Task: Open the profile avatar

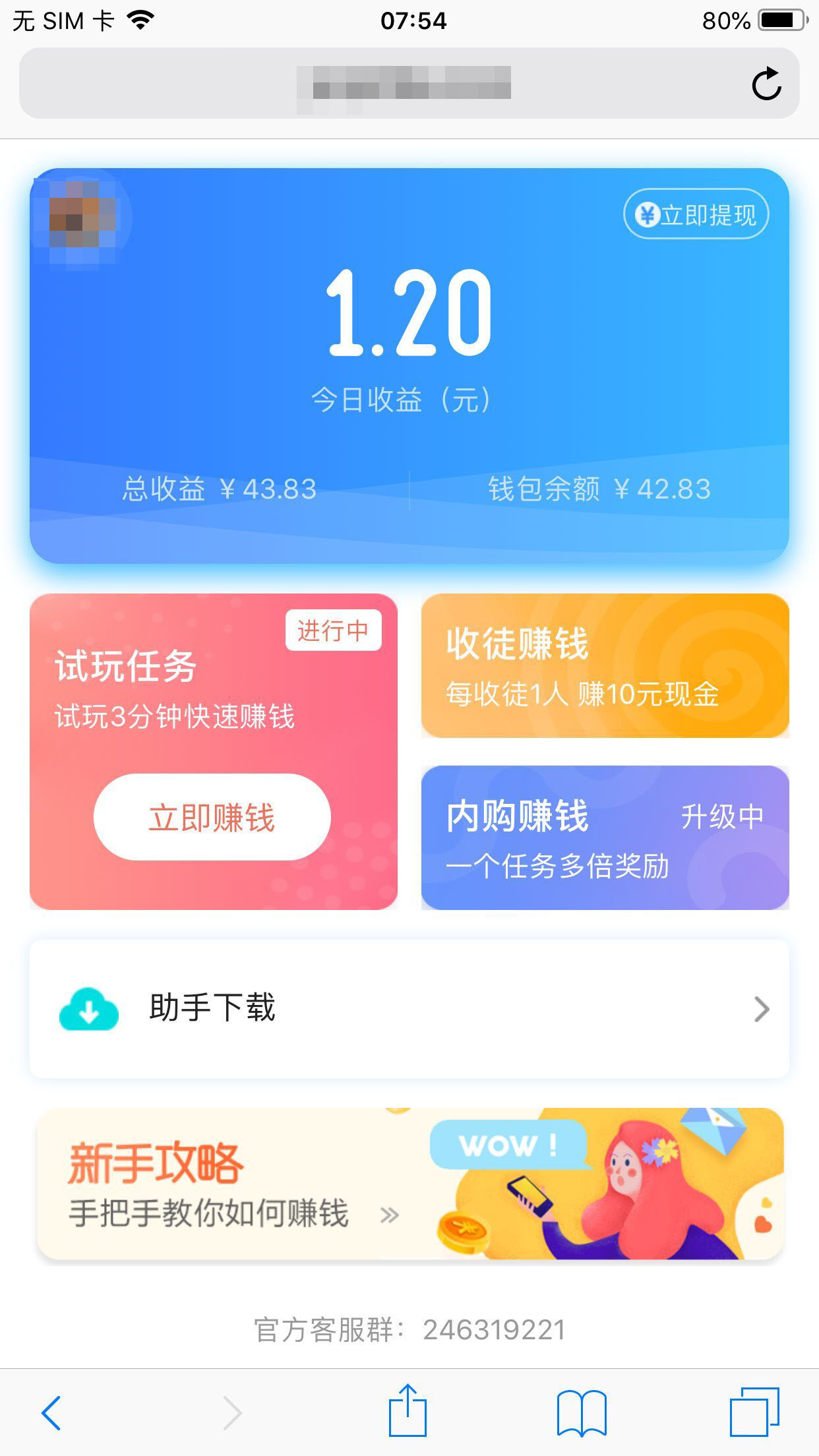Action: pos(82,219)
